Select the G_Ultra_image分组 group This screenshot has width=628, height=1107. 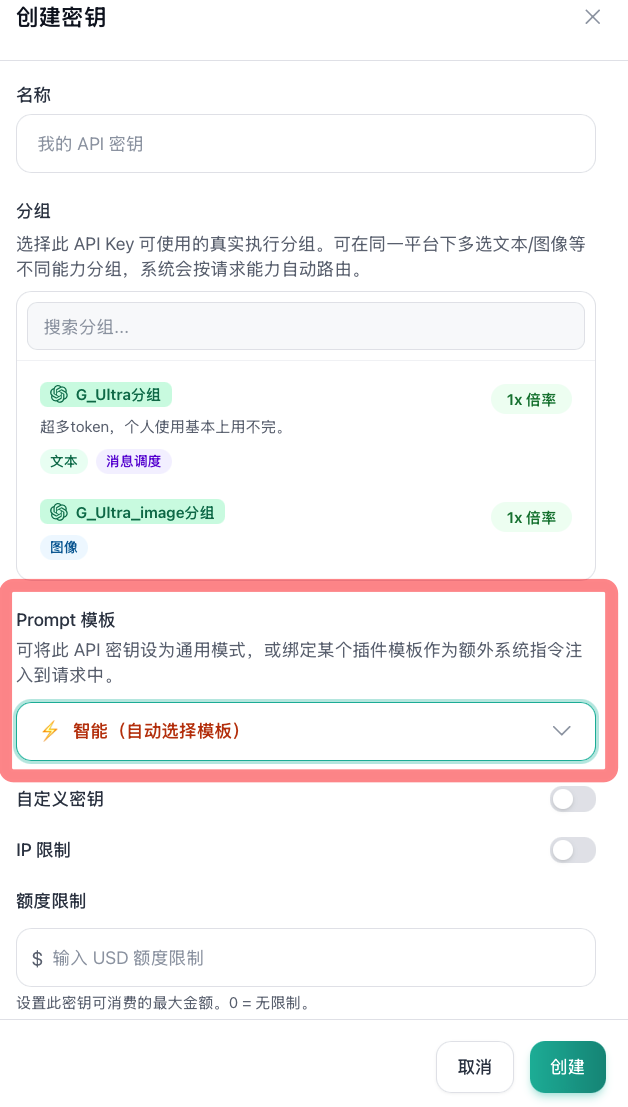tap(306, 530)
